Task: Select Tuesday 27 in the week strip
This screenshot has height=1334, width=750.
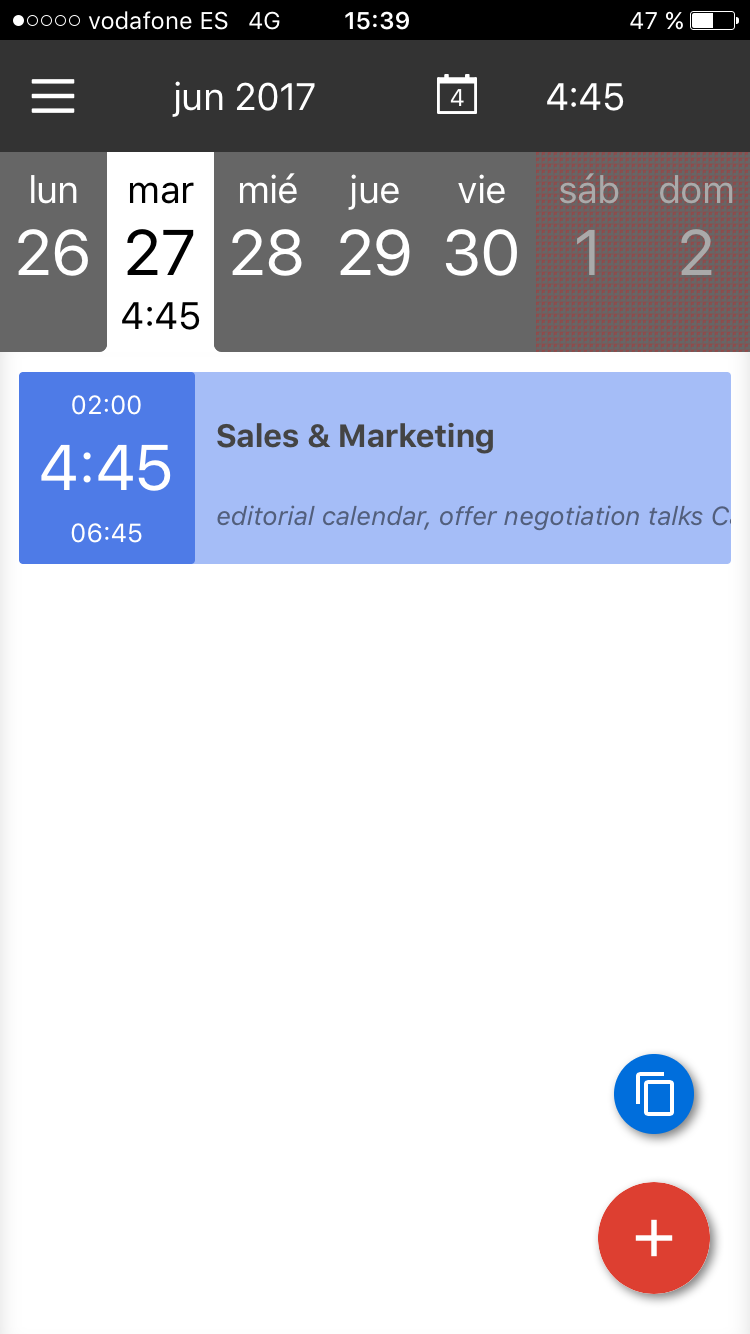Action: coord(161,252)
